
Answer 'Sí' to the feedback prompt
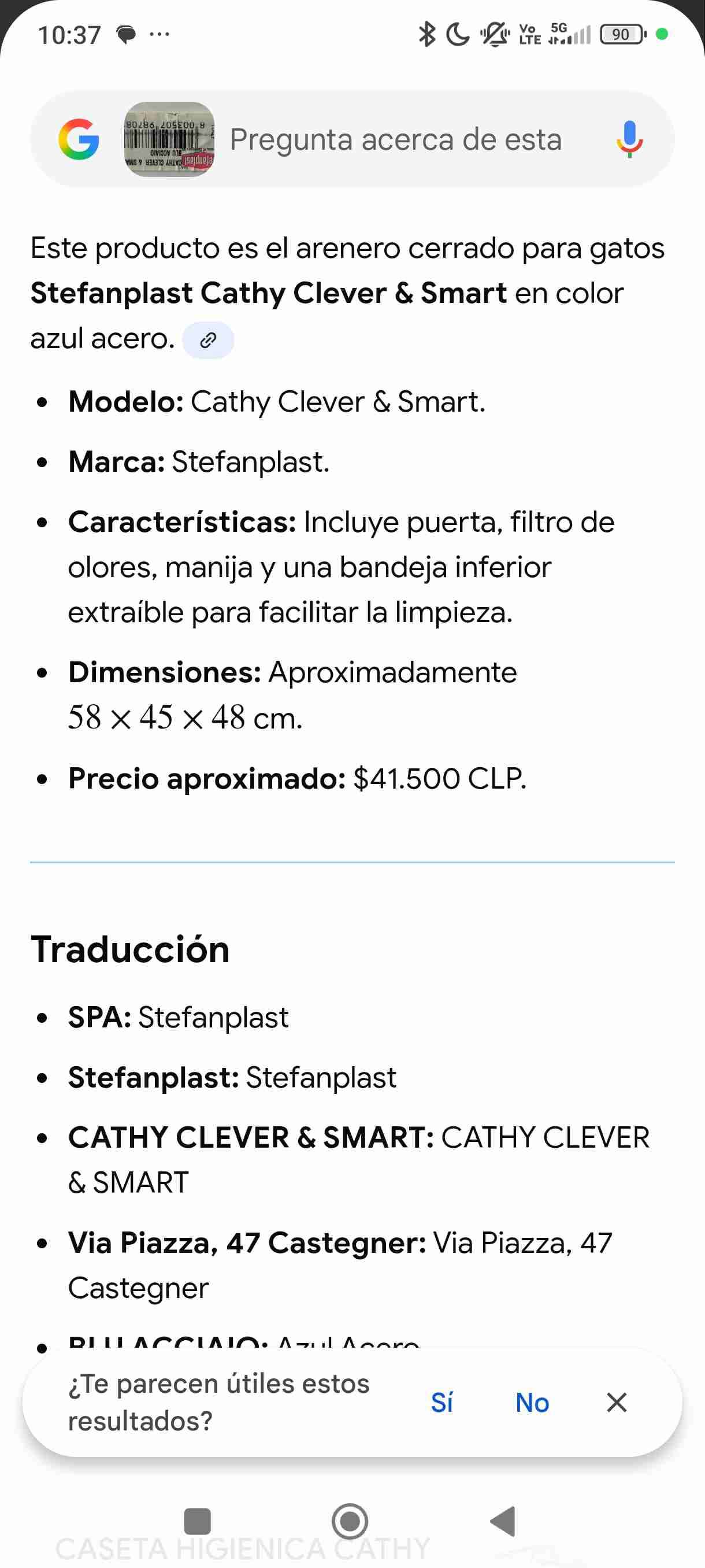click(x=441, y=1403)
